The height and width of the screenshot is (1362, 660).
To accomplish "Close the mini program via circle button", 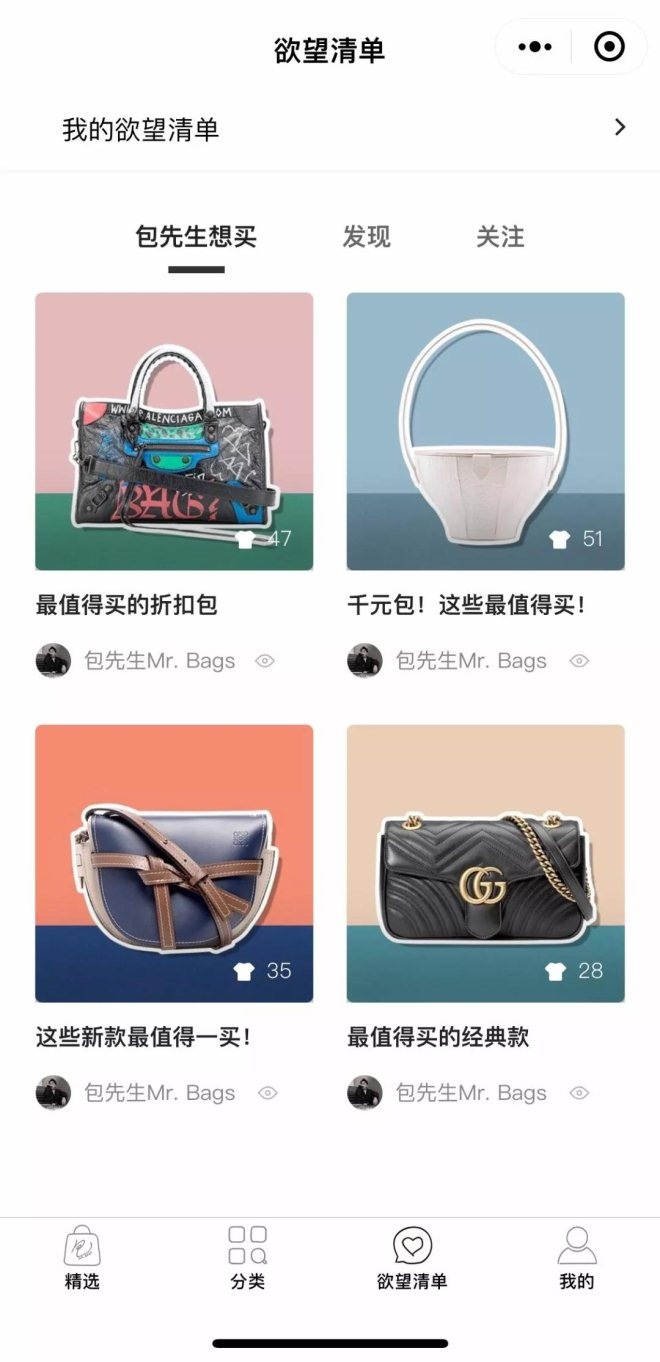I will (x=609, y=47).
